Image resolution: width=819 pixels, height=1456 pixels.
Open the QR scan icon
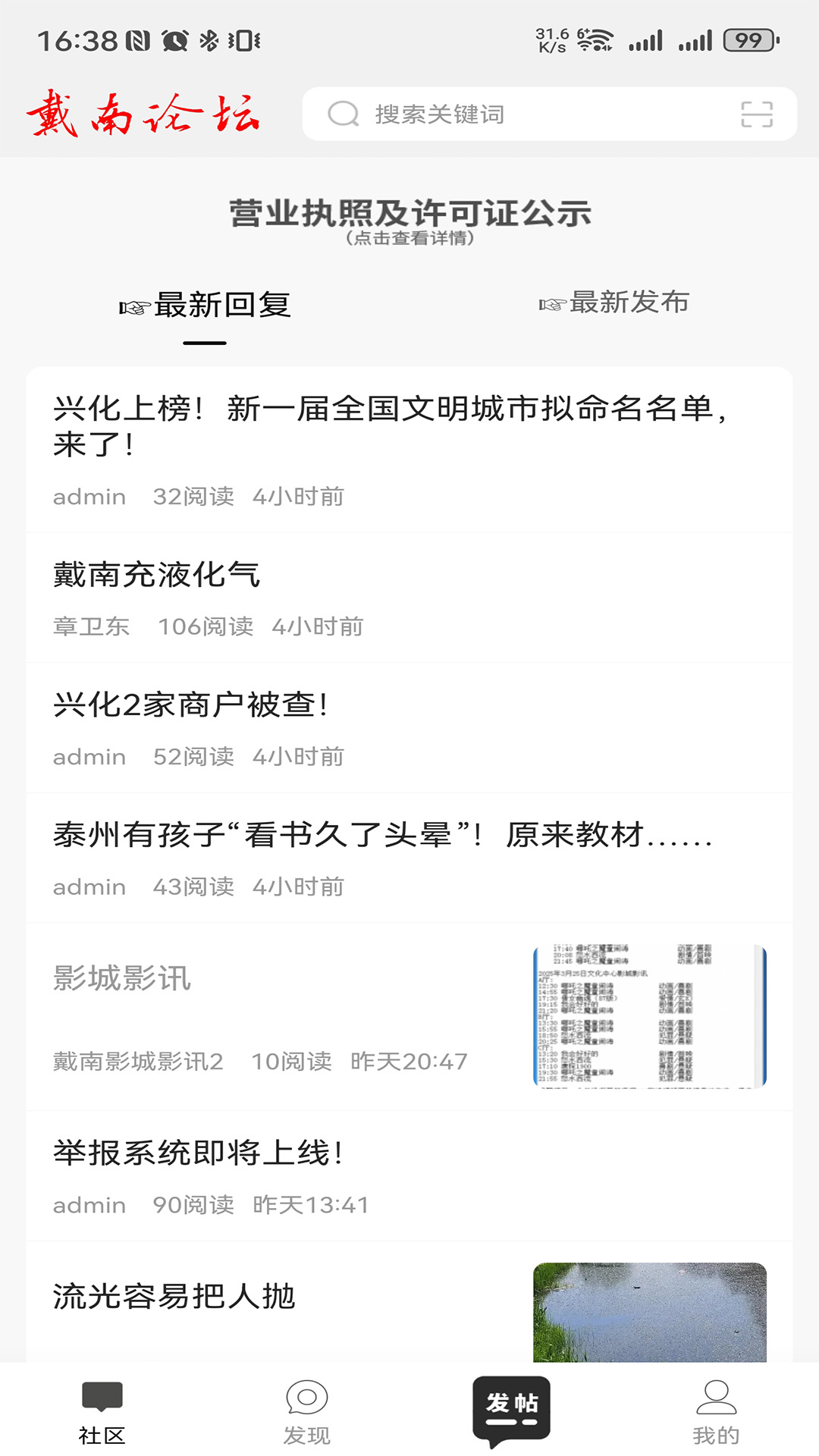point(756,115)
